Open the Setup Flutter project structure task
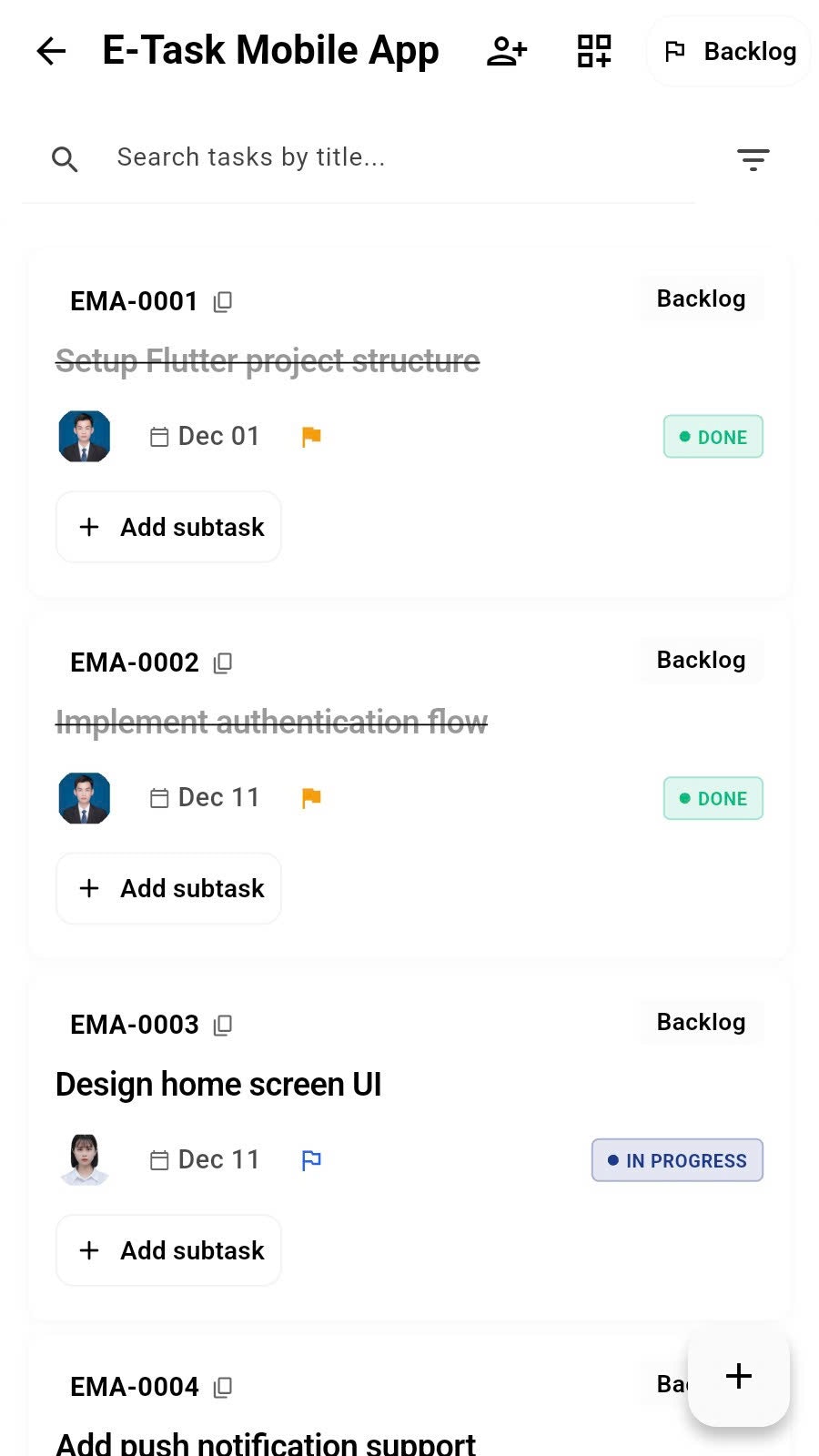This screenshot has height=1456, width=819. tap(268, 361)
